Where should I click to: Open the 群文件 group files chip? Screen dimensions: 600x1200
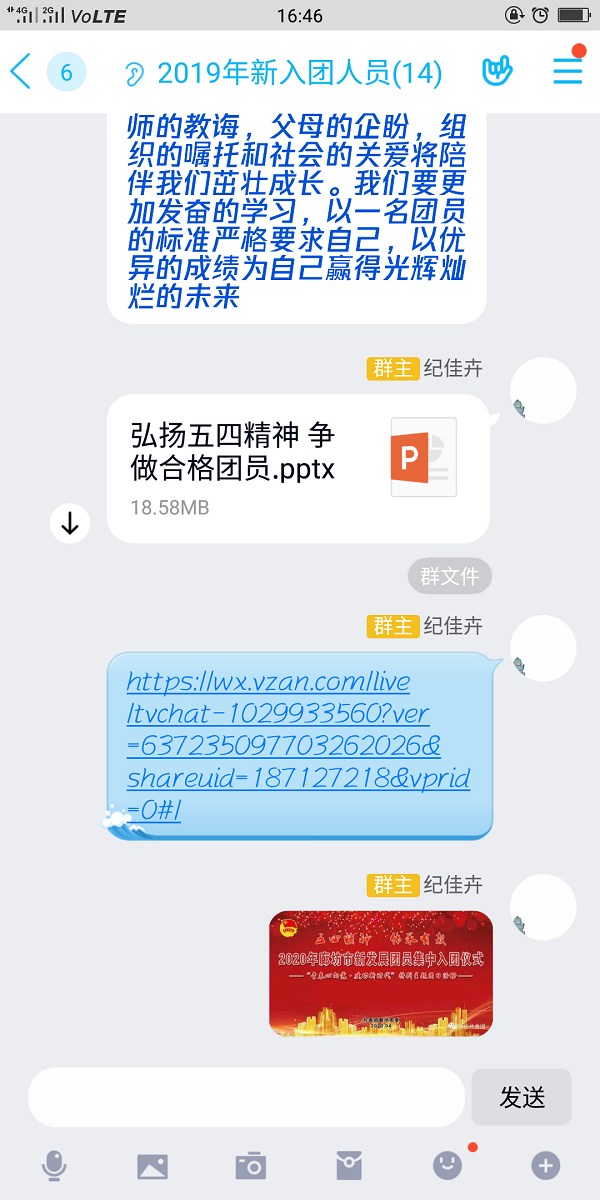coord(449,576)
